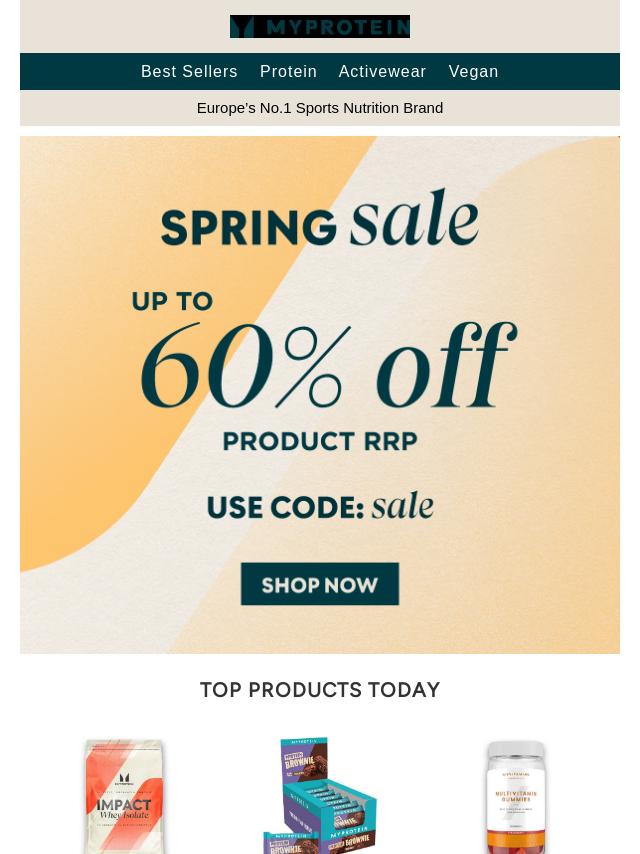Viewport: 640px width, 854px height.
Task: Open the Multivitamin Gummies product
Action: [516, 796]
